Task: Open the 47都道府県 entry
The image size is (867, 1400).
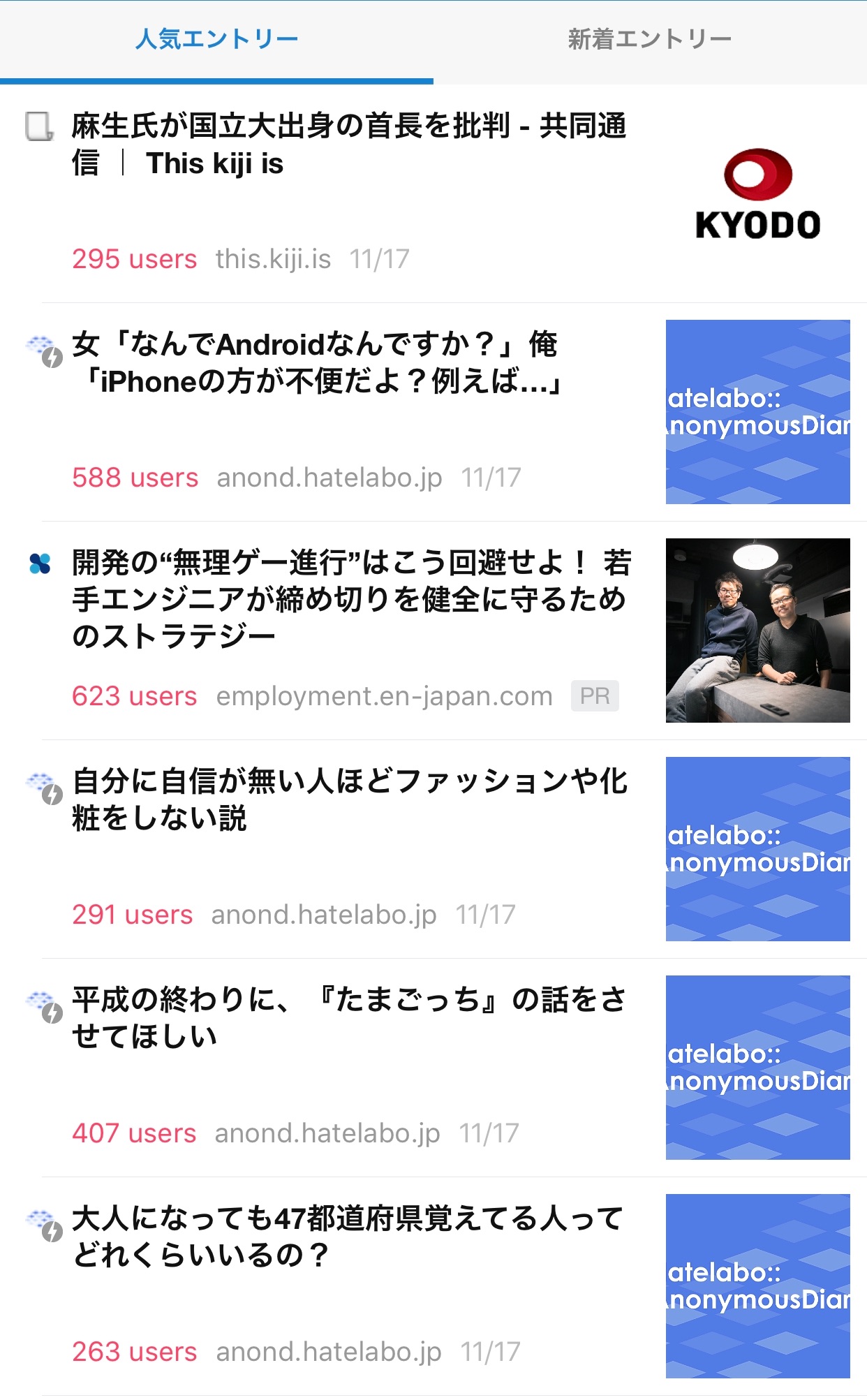Action: 347,1237
